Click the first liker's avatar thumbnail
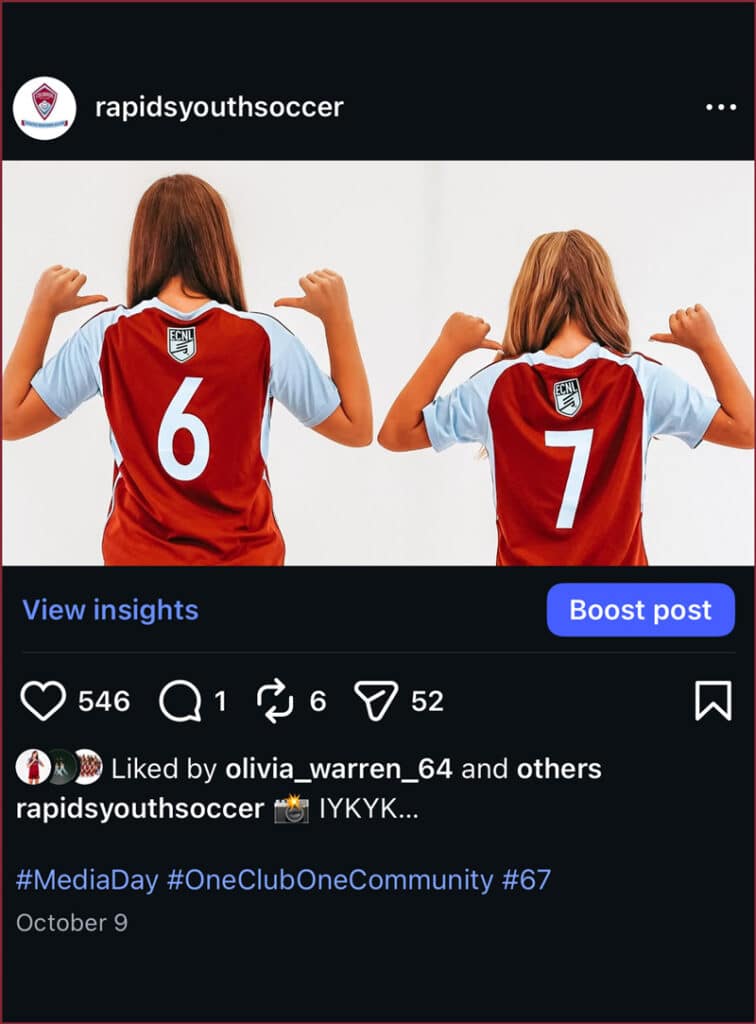 [x=31, y=768]
